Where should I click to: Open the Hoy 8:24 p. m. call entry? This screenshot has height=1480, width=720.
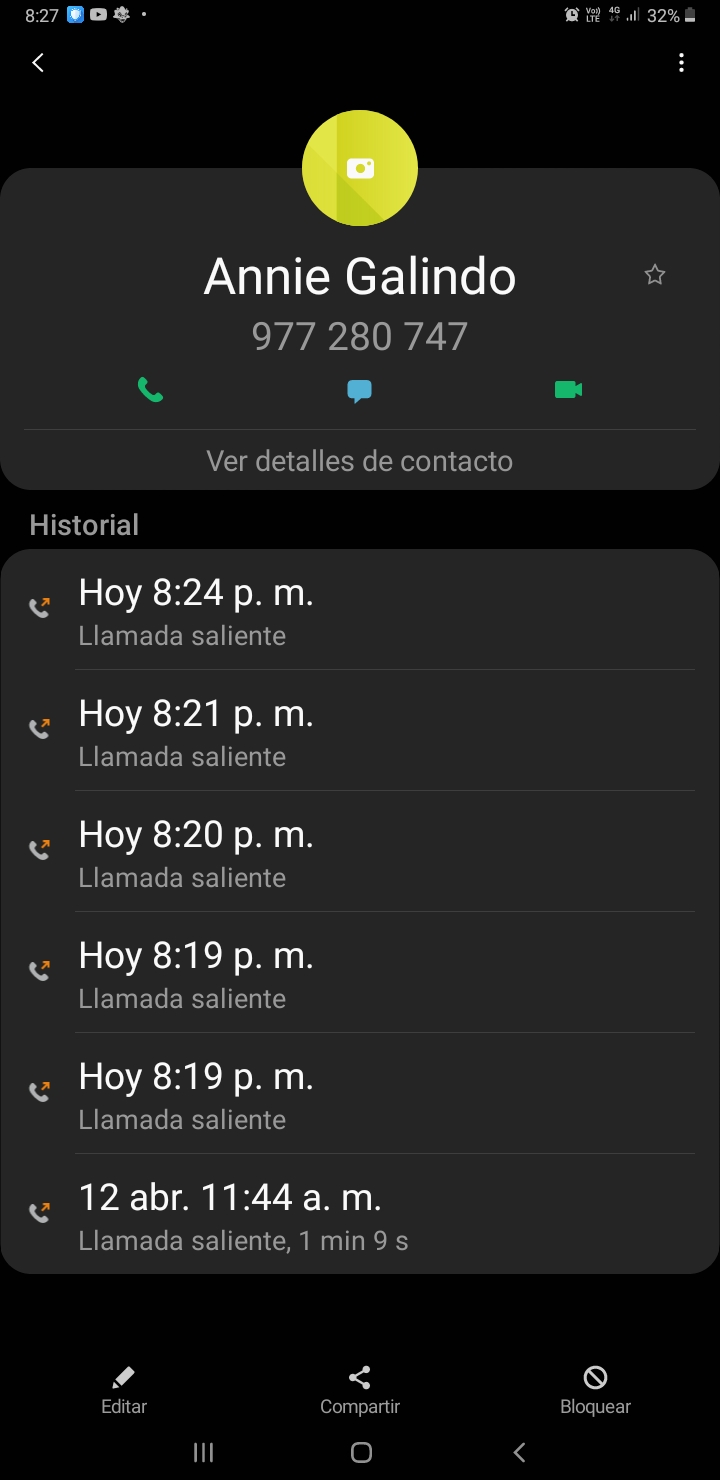[x=360, y=609]
